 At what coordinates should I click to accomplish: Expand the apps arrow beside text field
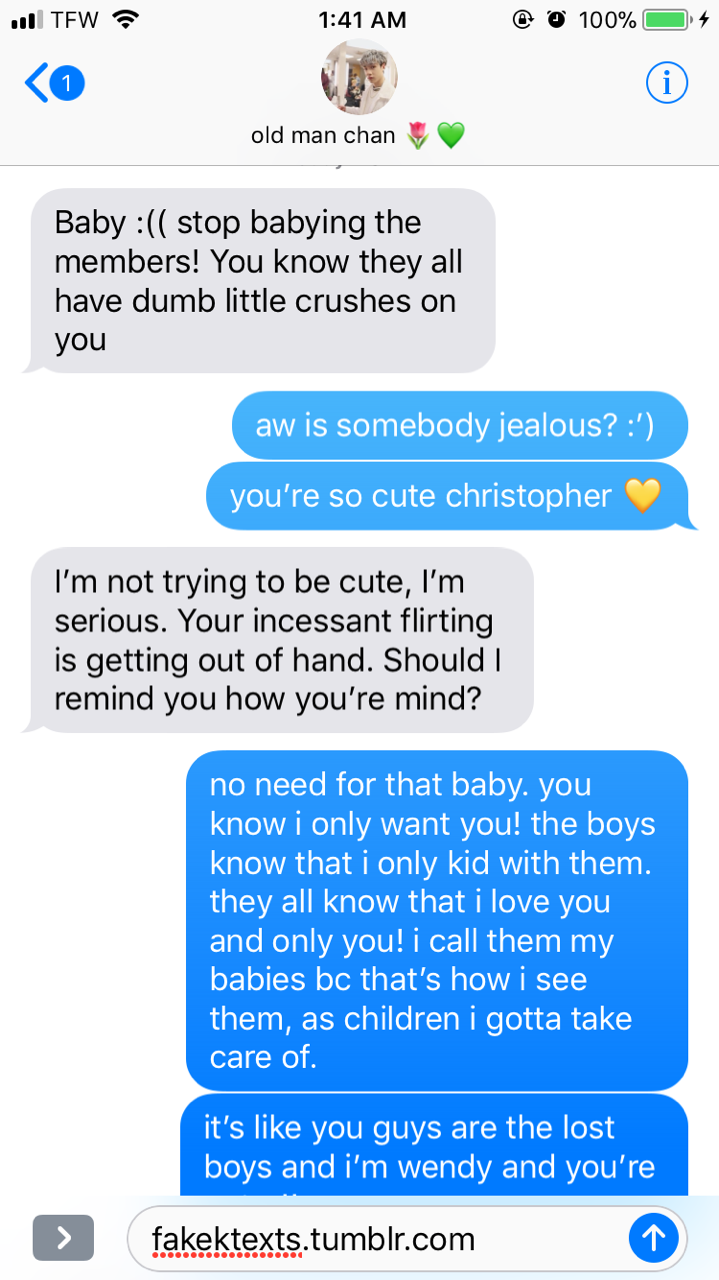coord(63,1238)
